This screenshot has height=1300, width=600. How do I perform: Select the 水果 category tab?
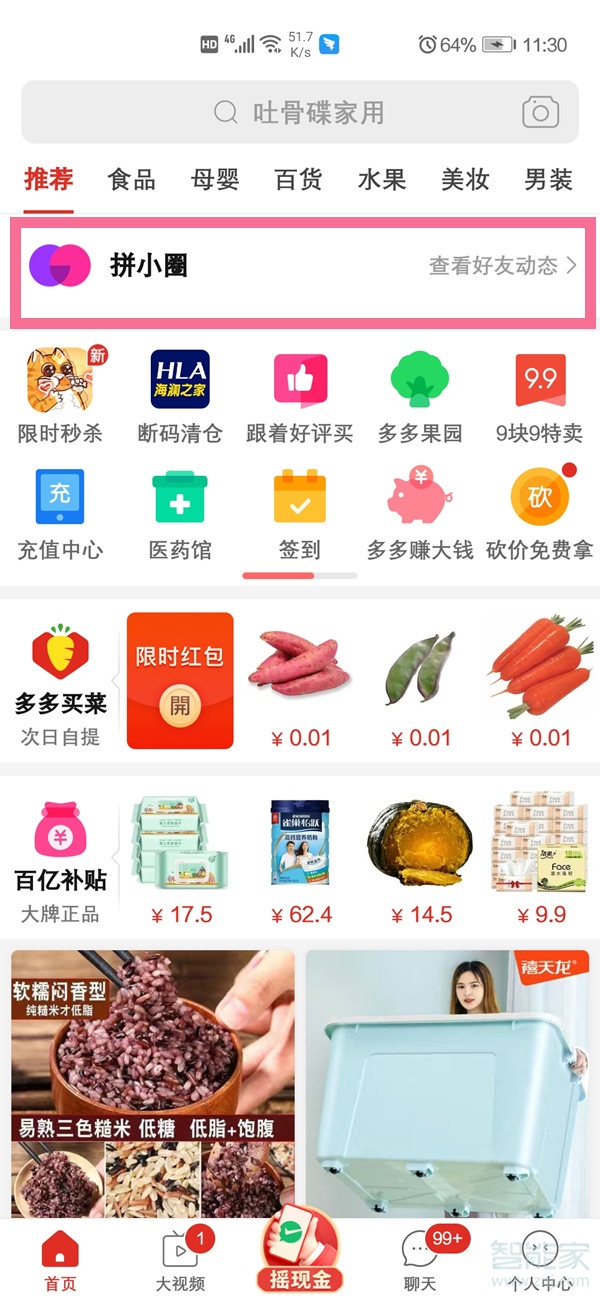(382, 180)
